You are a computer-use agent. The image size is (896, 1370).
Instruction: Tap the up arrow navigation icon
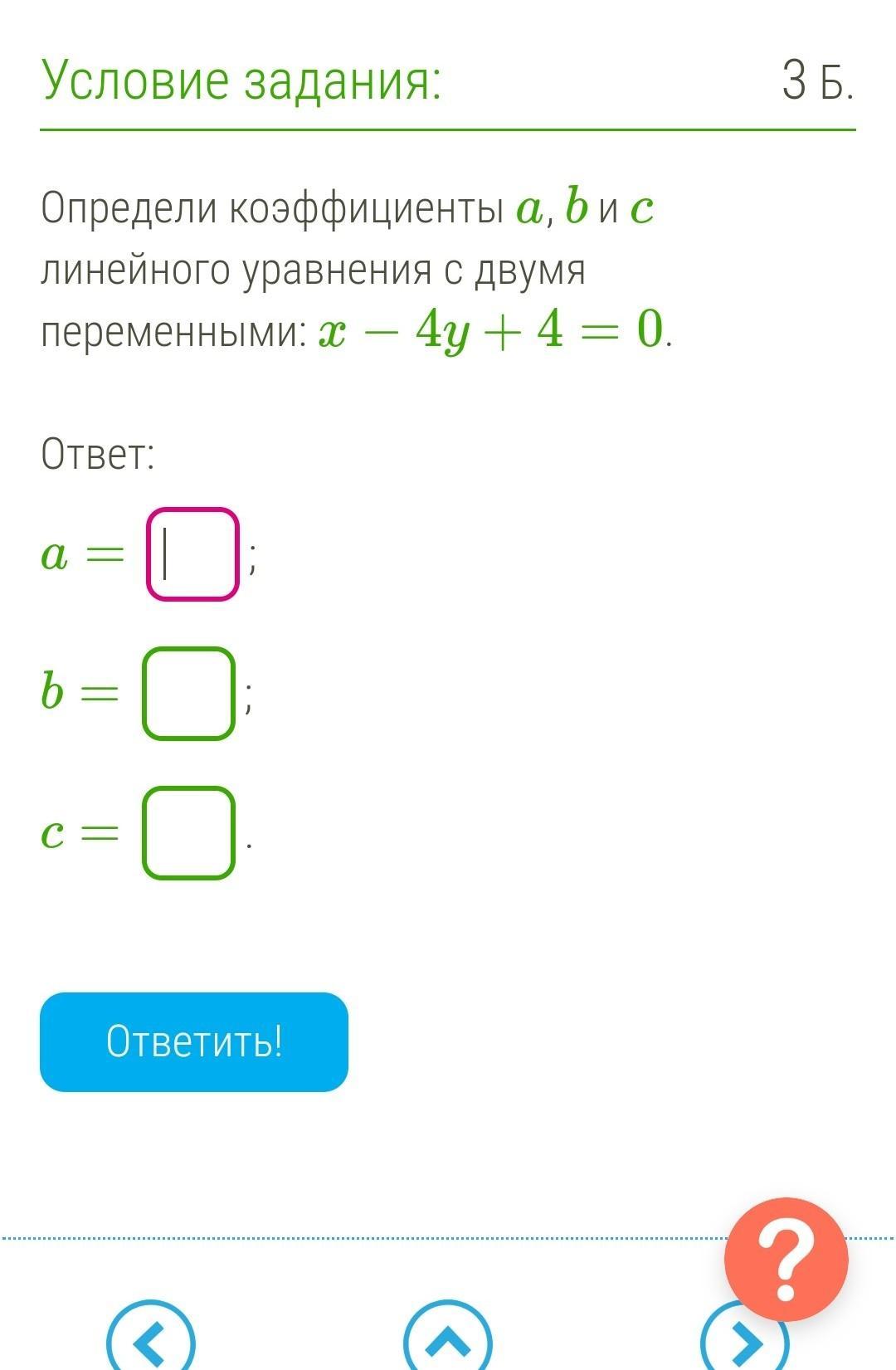click(x=448, y=1340)
